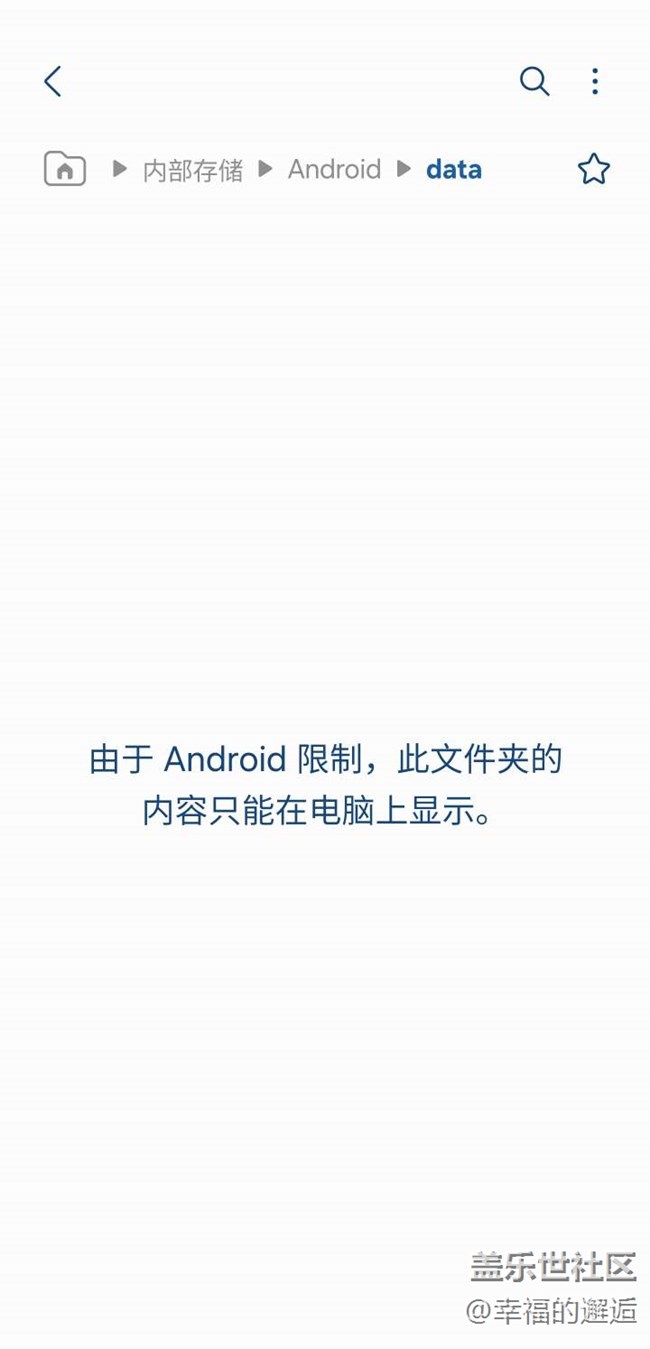The height and width of the screenshot is (1349, 650).
Task: Go up to the Android folder
Action: pyautogui.click(x=334, y=169)
